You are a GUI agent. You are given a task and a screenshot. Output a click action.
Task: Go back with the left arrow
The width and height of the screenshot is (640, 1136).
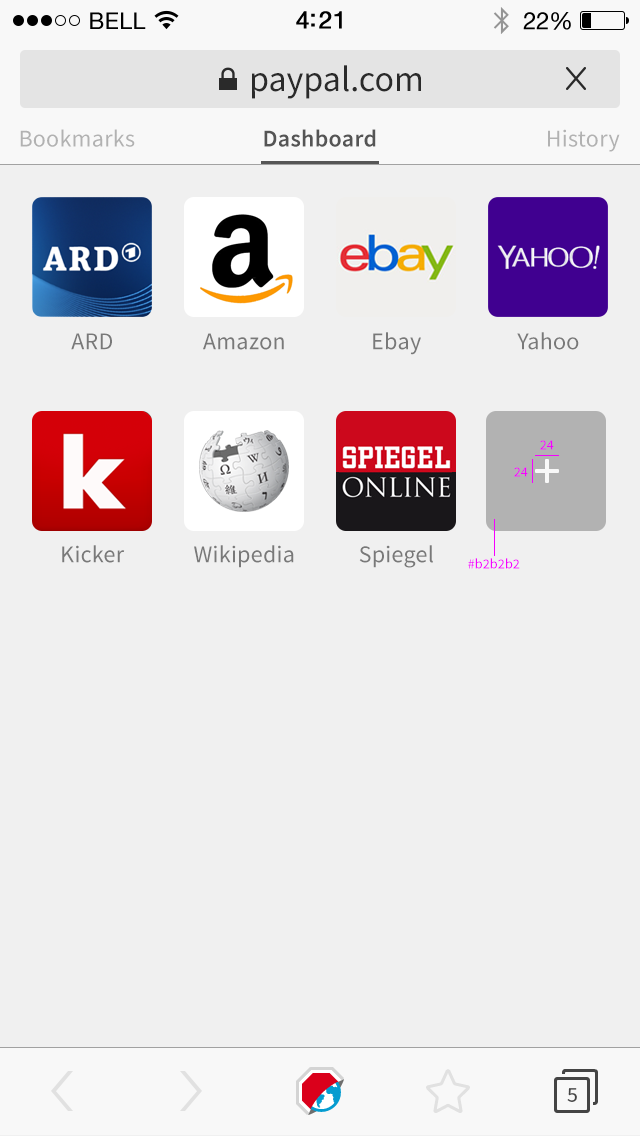(x=62, y=1090)
